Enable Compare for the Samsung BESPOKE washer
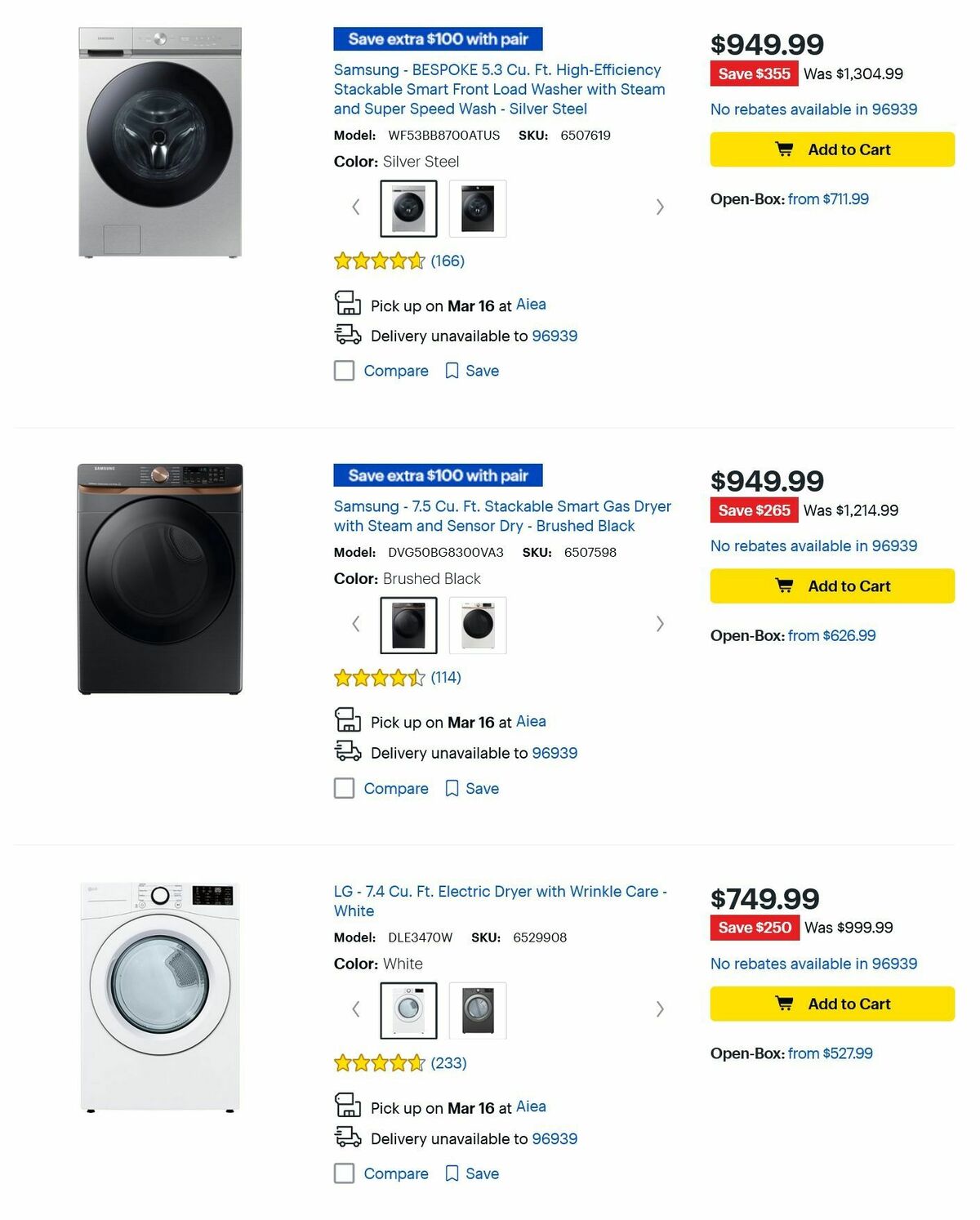Screen dimensions: 980x1220 click(x=344, y=371)
